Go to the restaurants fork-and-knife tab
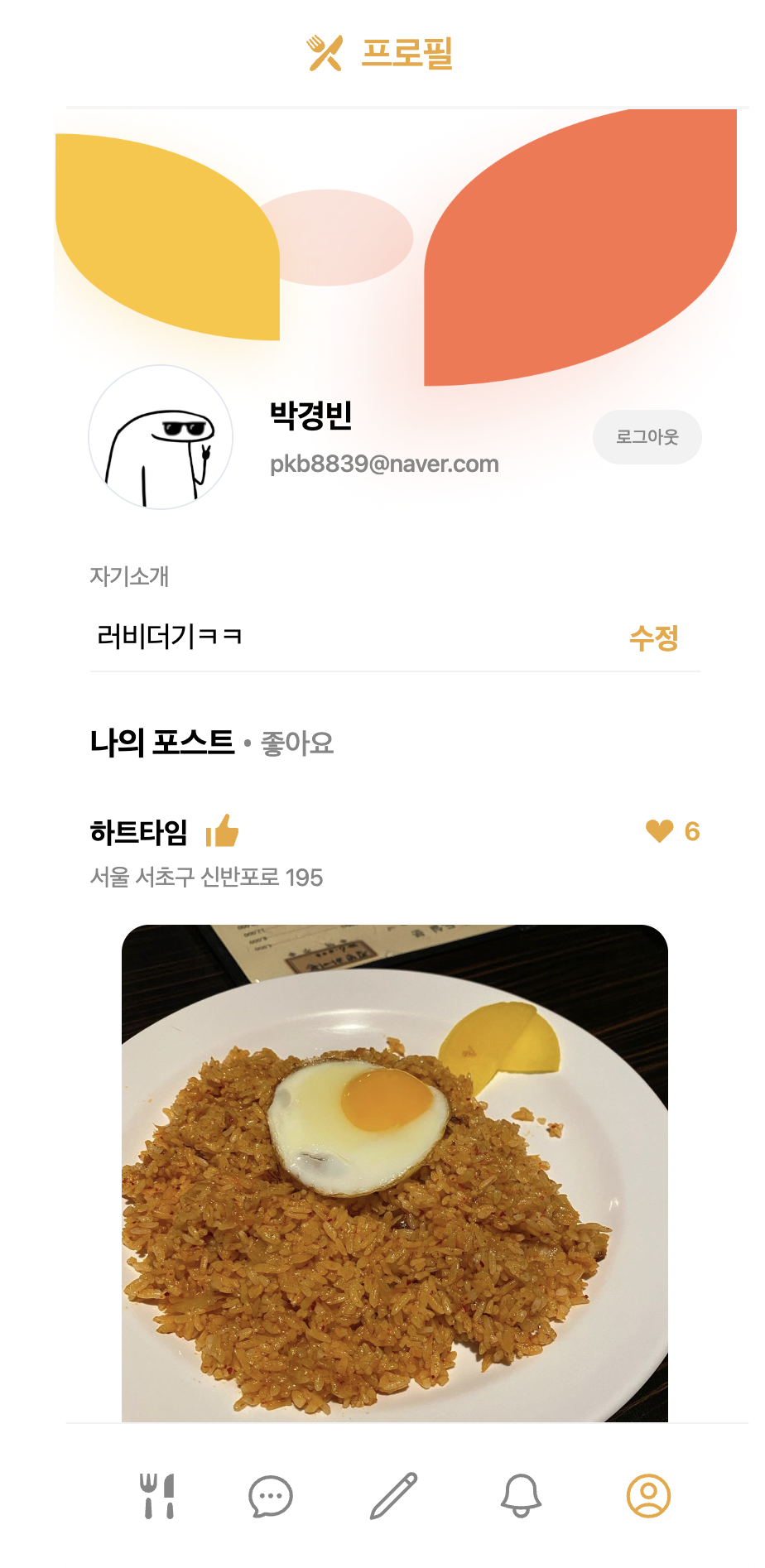765x1568 pixels. click(157, 1496)
